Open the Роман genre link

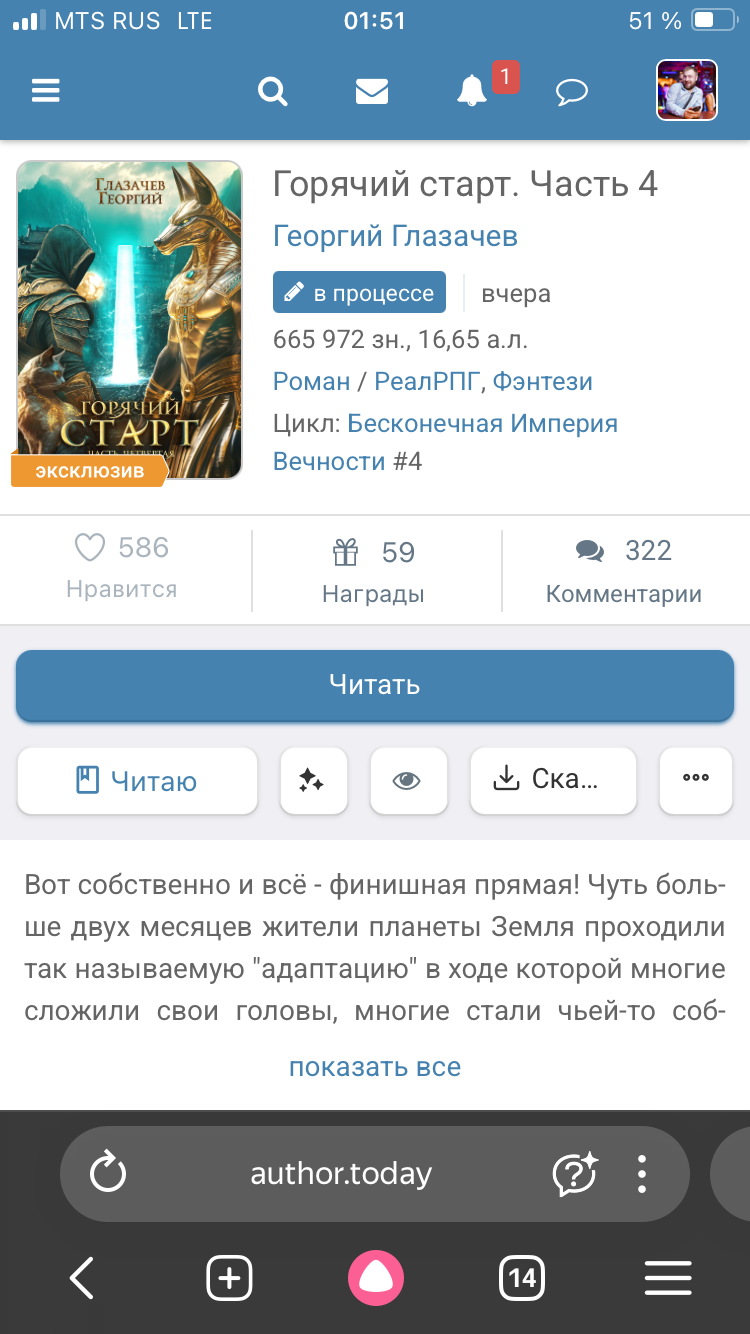click(311, 381)
